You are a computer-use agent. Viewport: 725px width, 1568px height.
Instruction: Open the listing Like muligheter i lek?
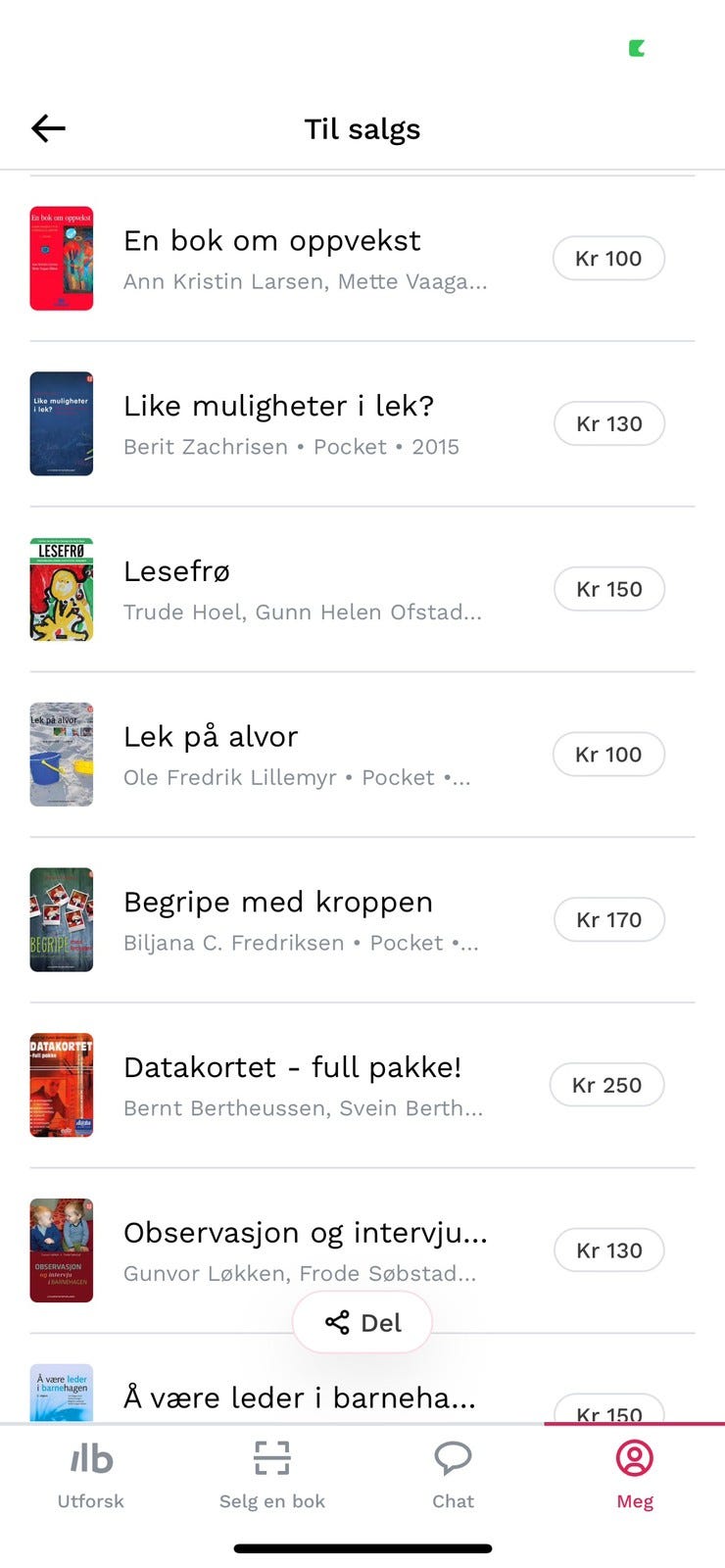[362, 424]
